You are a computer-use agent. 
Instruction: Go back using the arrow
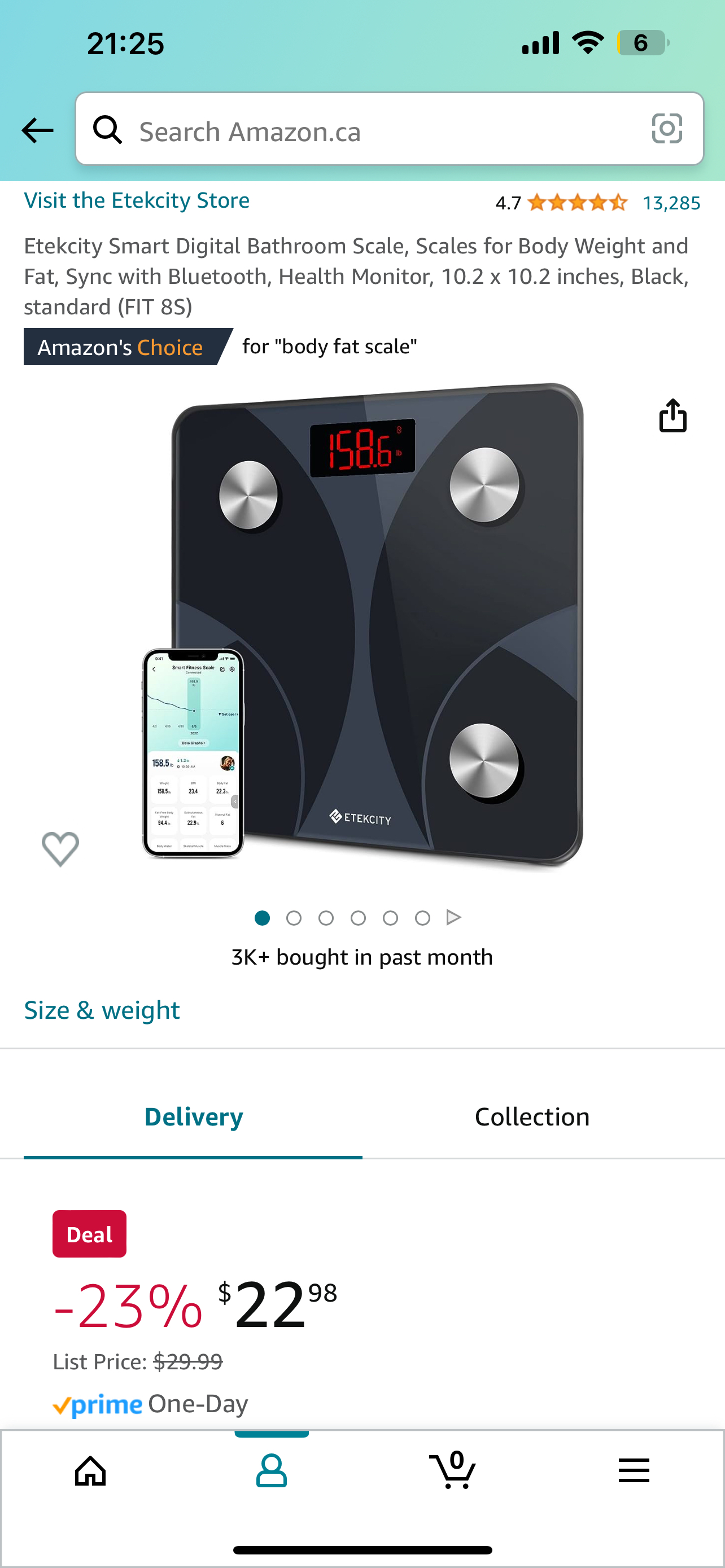pyautogui.click(x=37, y=130)
